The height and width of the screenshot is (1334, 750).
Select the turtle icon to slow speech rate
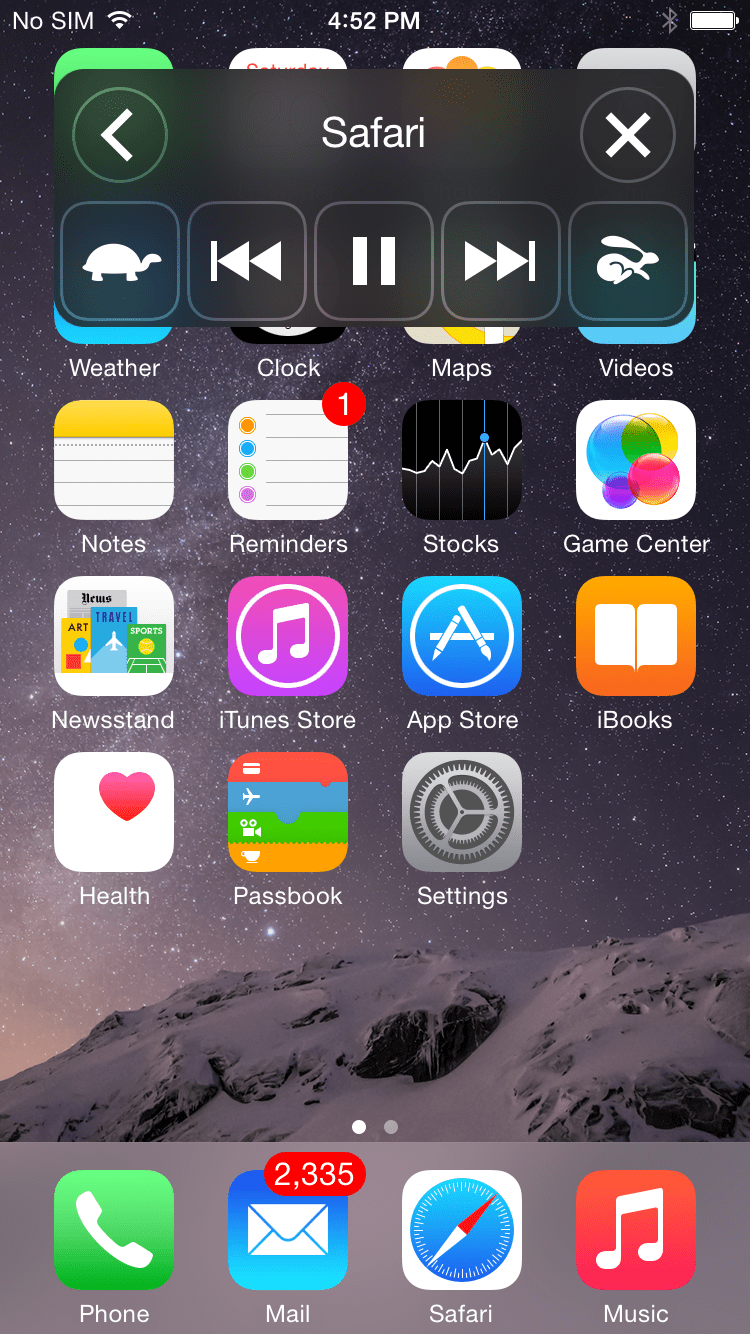pyautogui.click(x=119, y=262)
